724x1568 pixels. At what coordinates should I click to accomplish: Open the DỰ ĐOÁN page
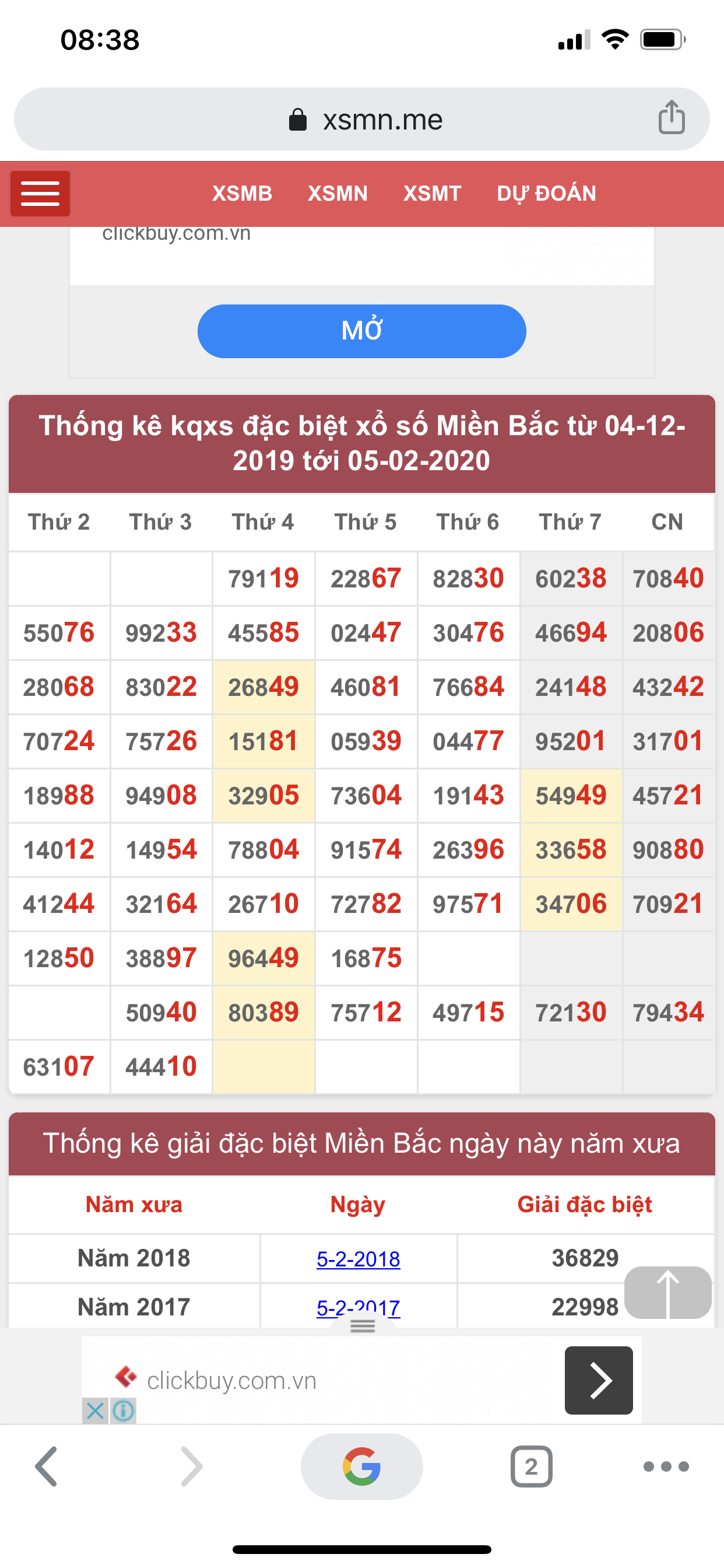546,194
